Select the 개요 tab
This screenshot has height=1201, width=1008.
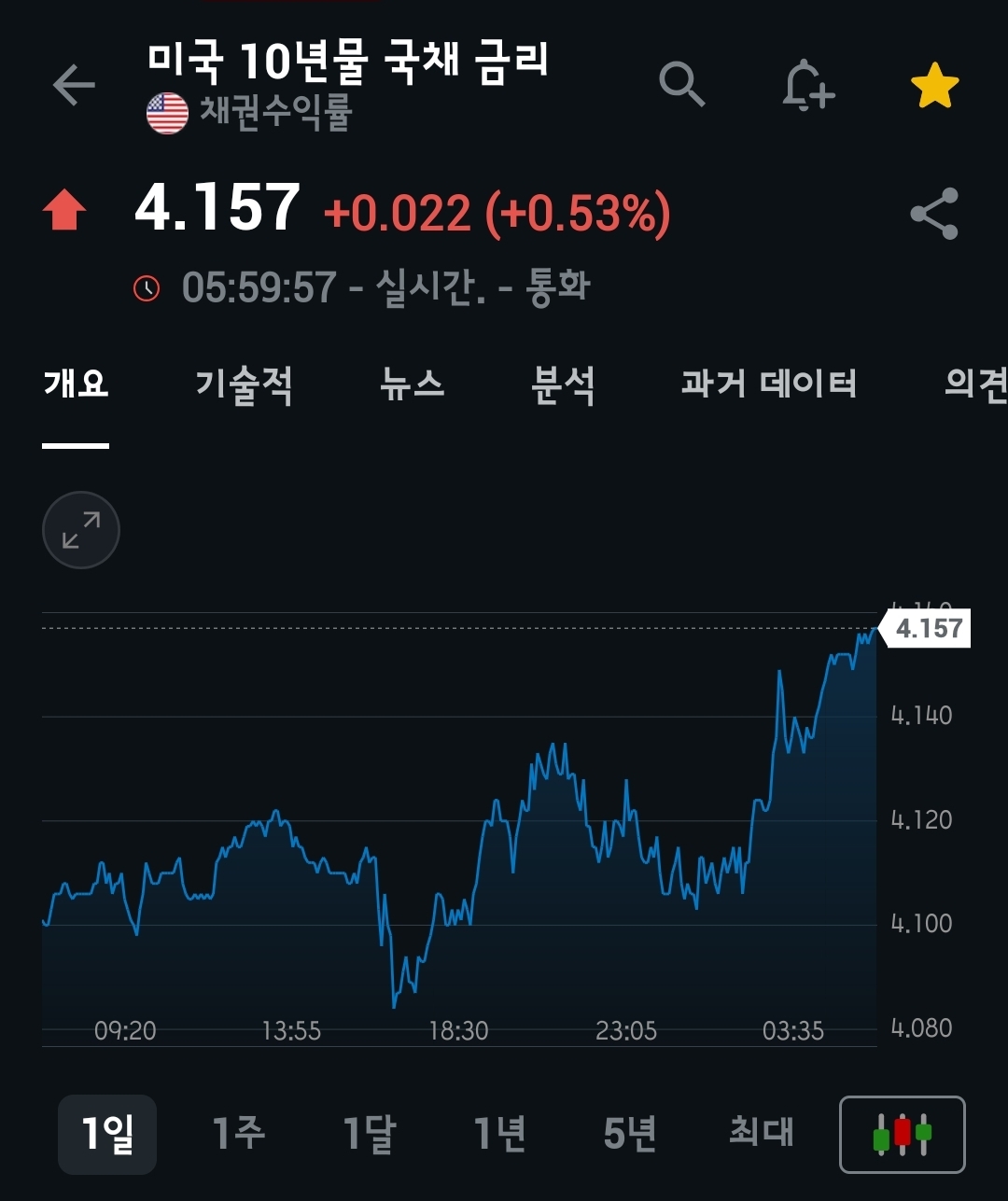(x=76, y=384)
